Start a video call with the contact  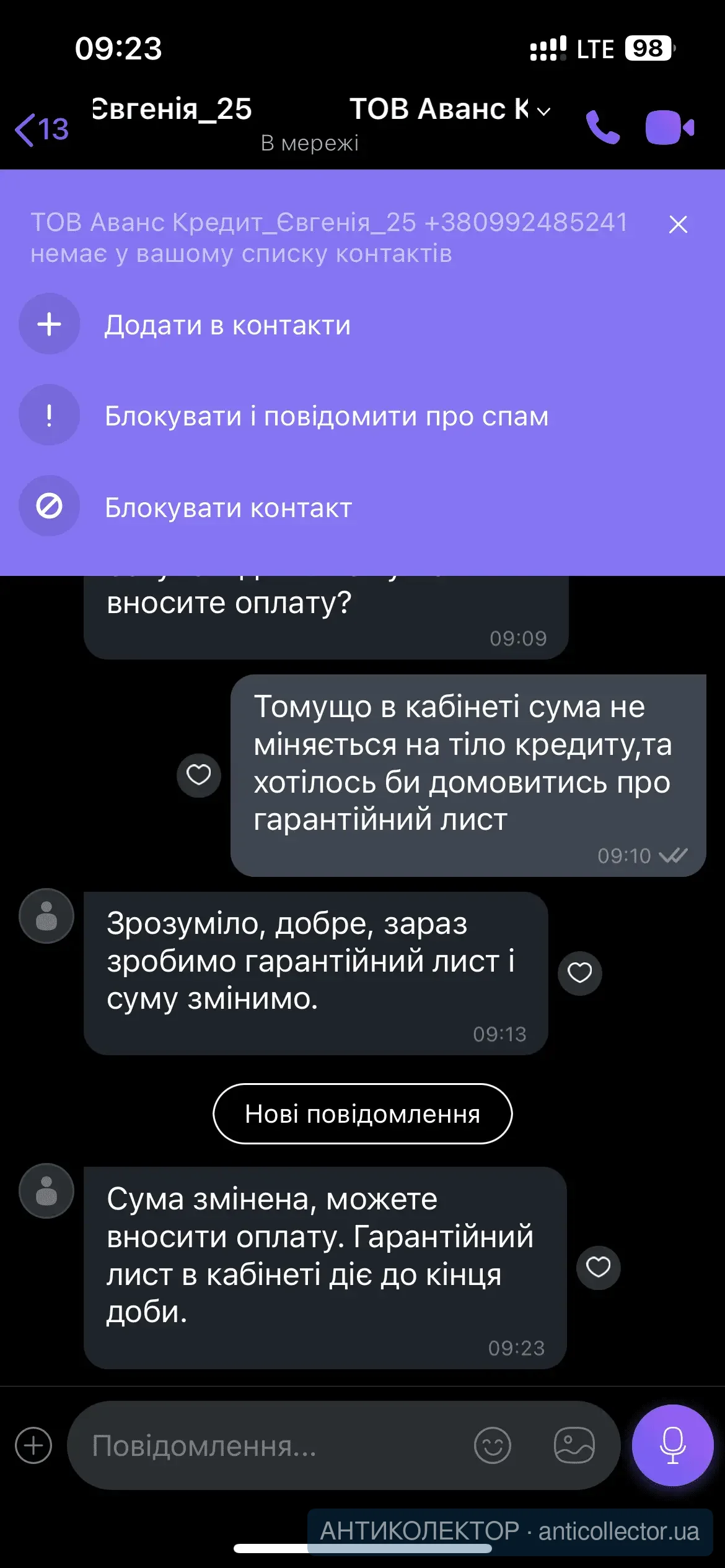click(669, 128)
